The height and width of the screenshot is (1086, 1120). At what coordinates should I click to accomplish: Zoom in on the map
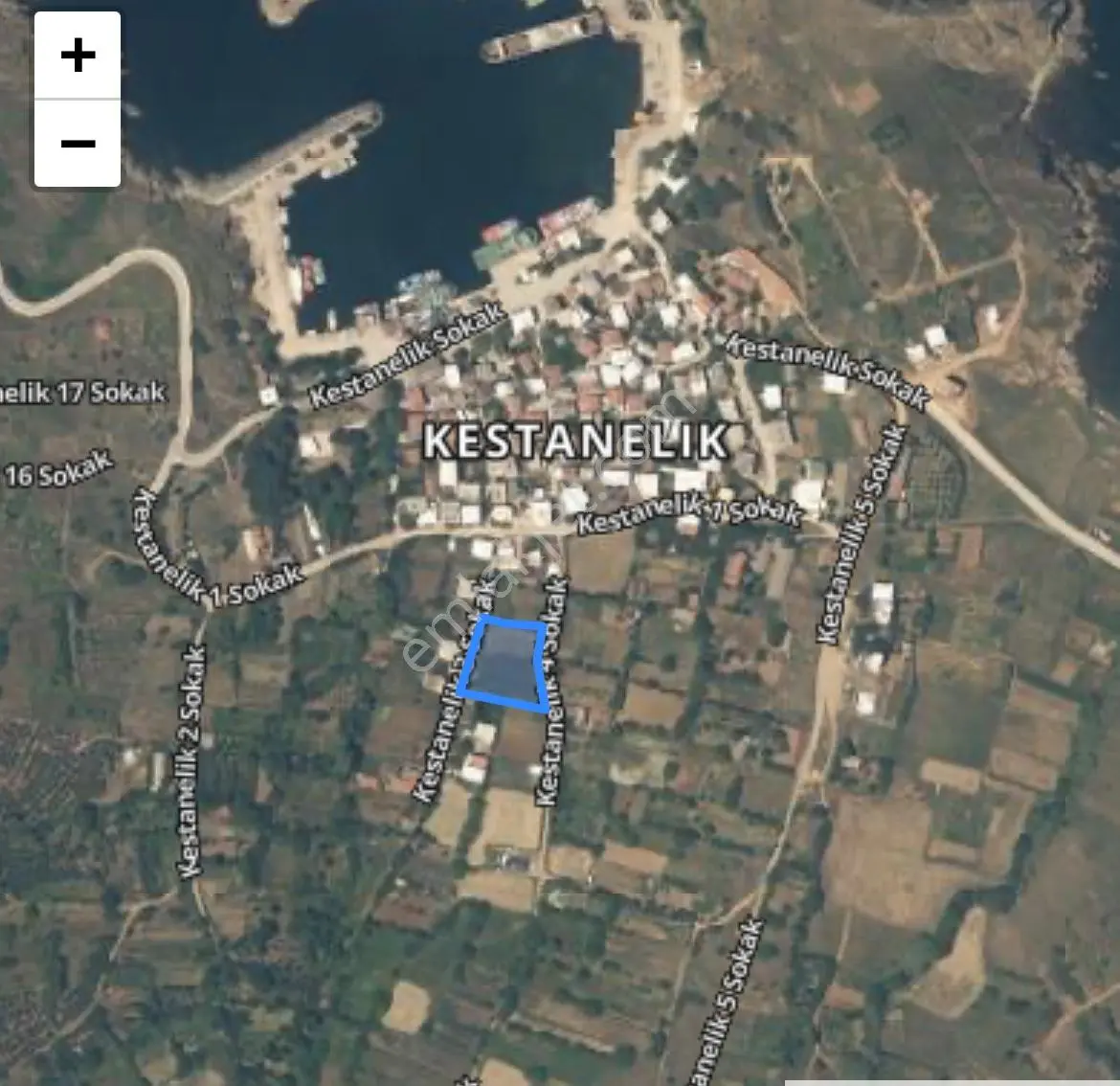[78, 55]
